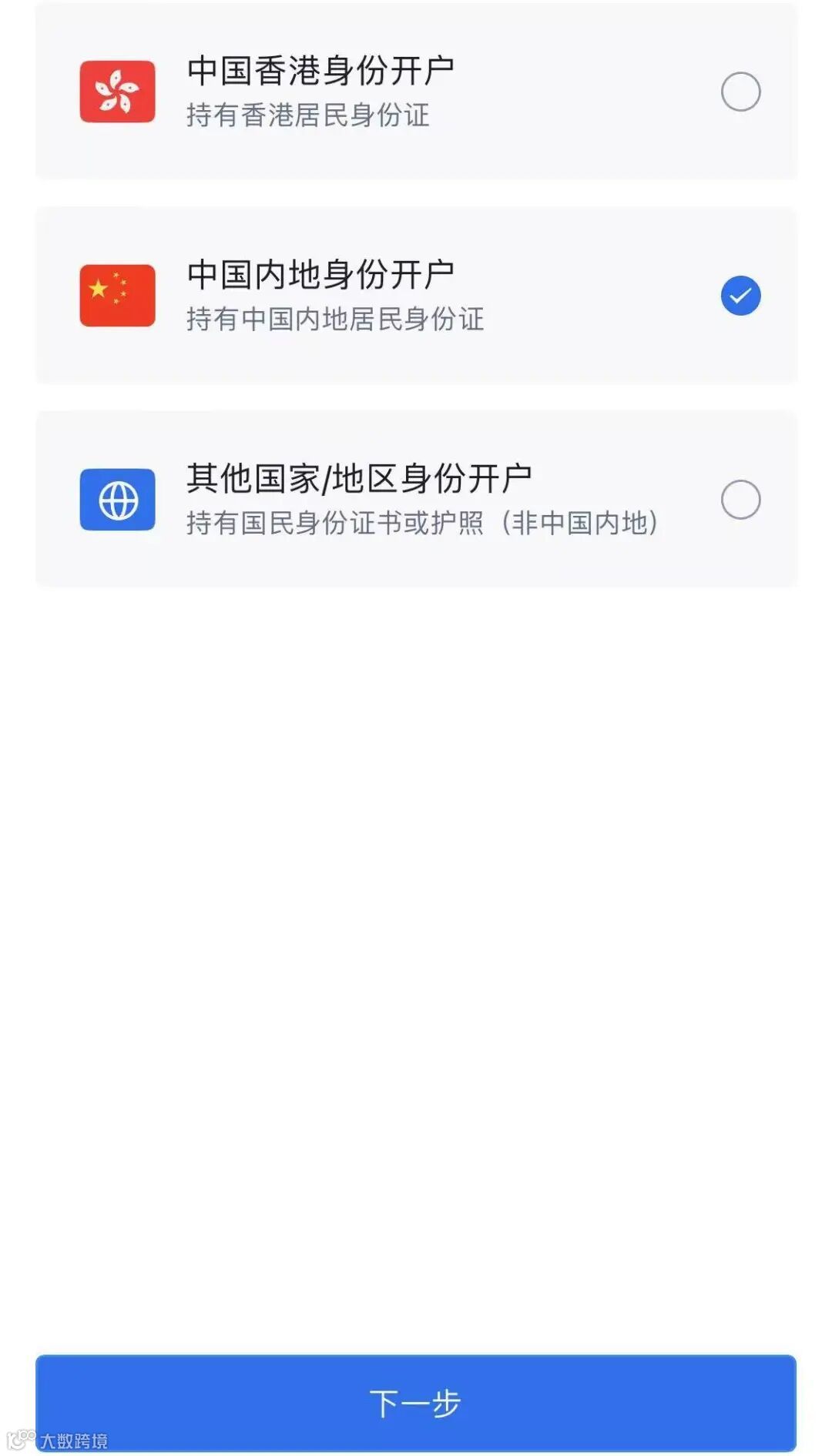Tap the empty circle for other countries option
Viewport: 832px width, 1456px height.
(x=741, y=500)
